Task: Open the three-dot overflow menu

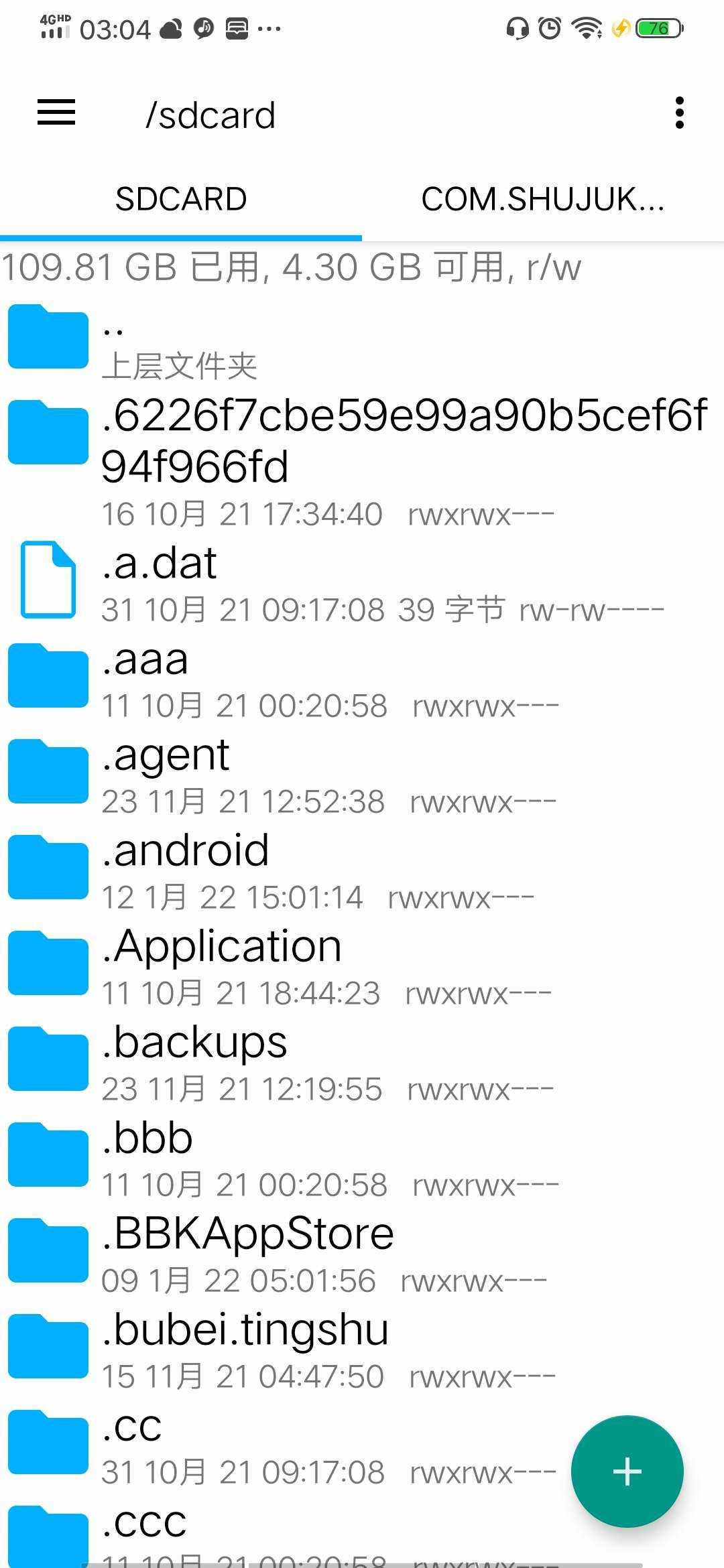Action: click(x=680, y=113)
